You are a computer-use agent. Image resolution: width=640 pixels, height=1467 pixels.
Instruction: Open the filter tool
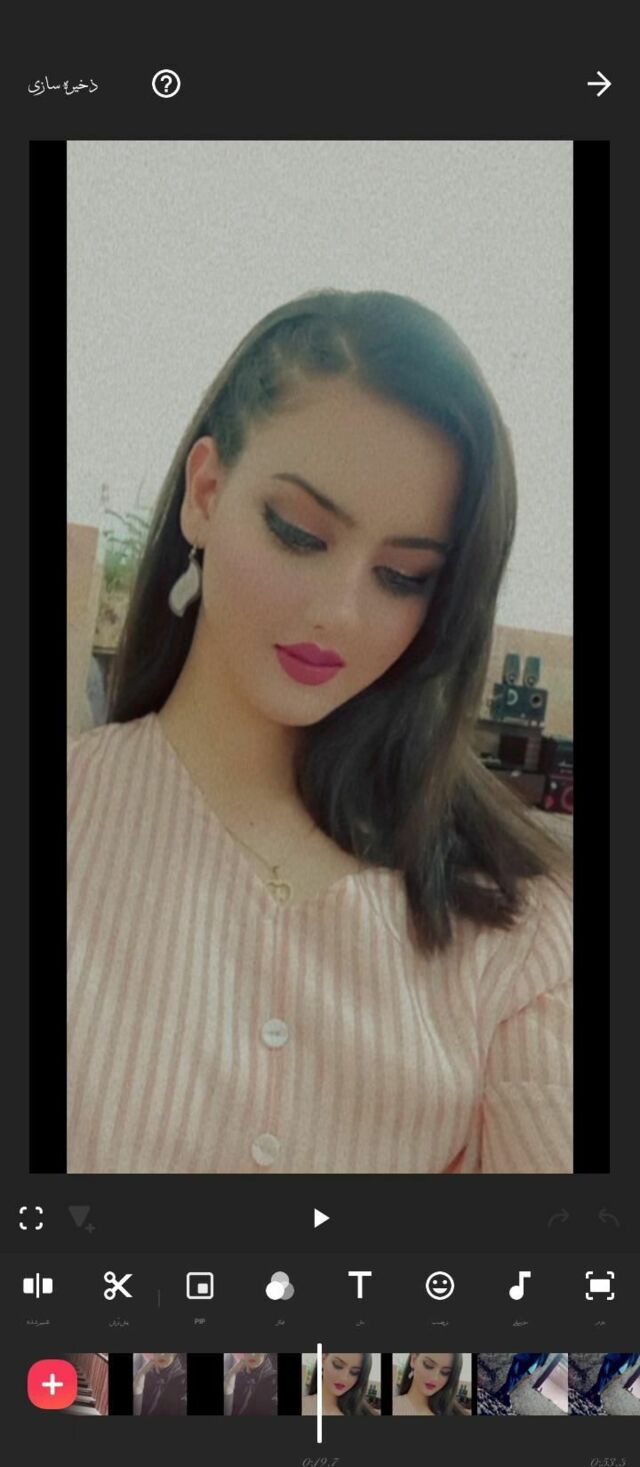click(280, 1286)
